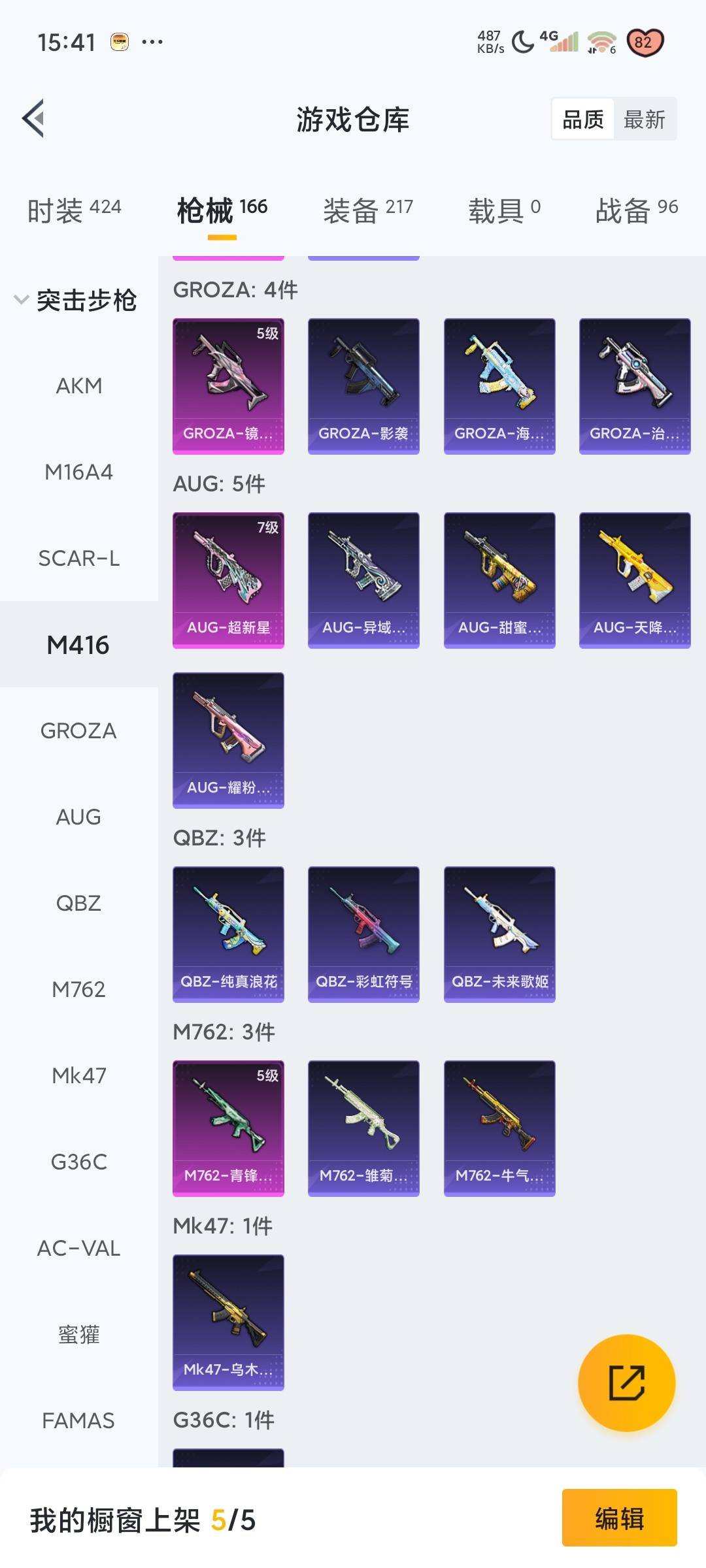This screenshot has width=706, height=1568.
Task: Select FAMAS in the sidebar
Action: pos(79,1420)
